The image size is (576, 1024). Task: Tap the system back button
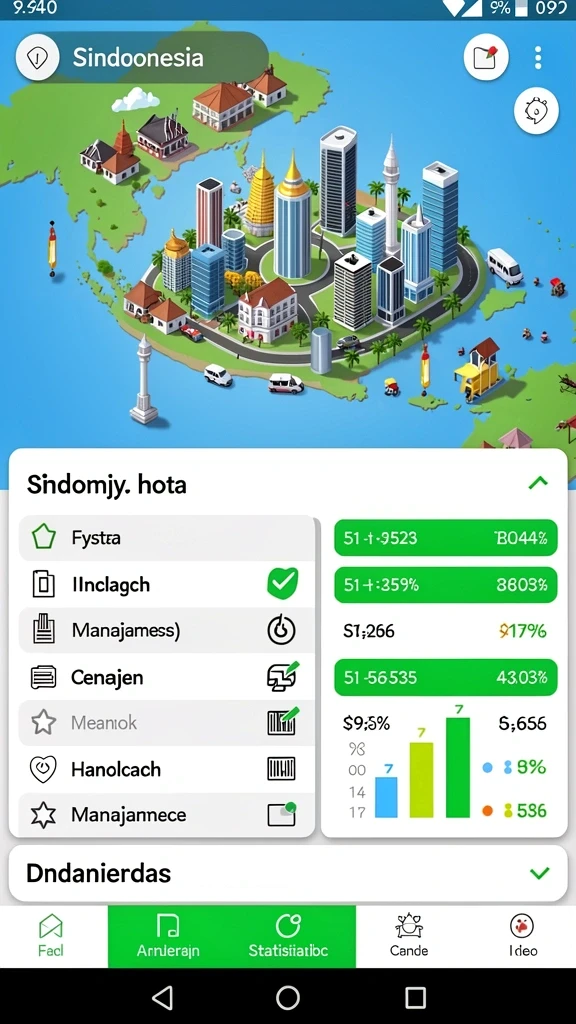161,997
